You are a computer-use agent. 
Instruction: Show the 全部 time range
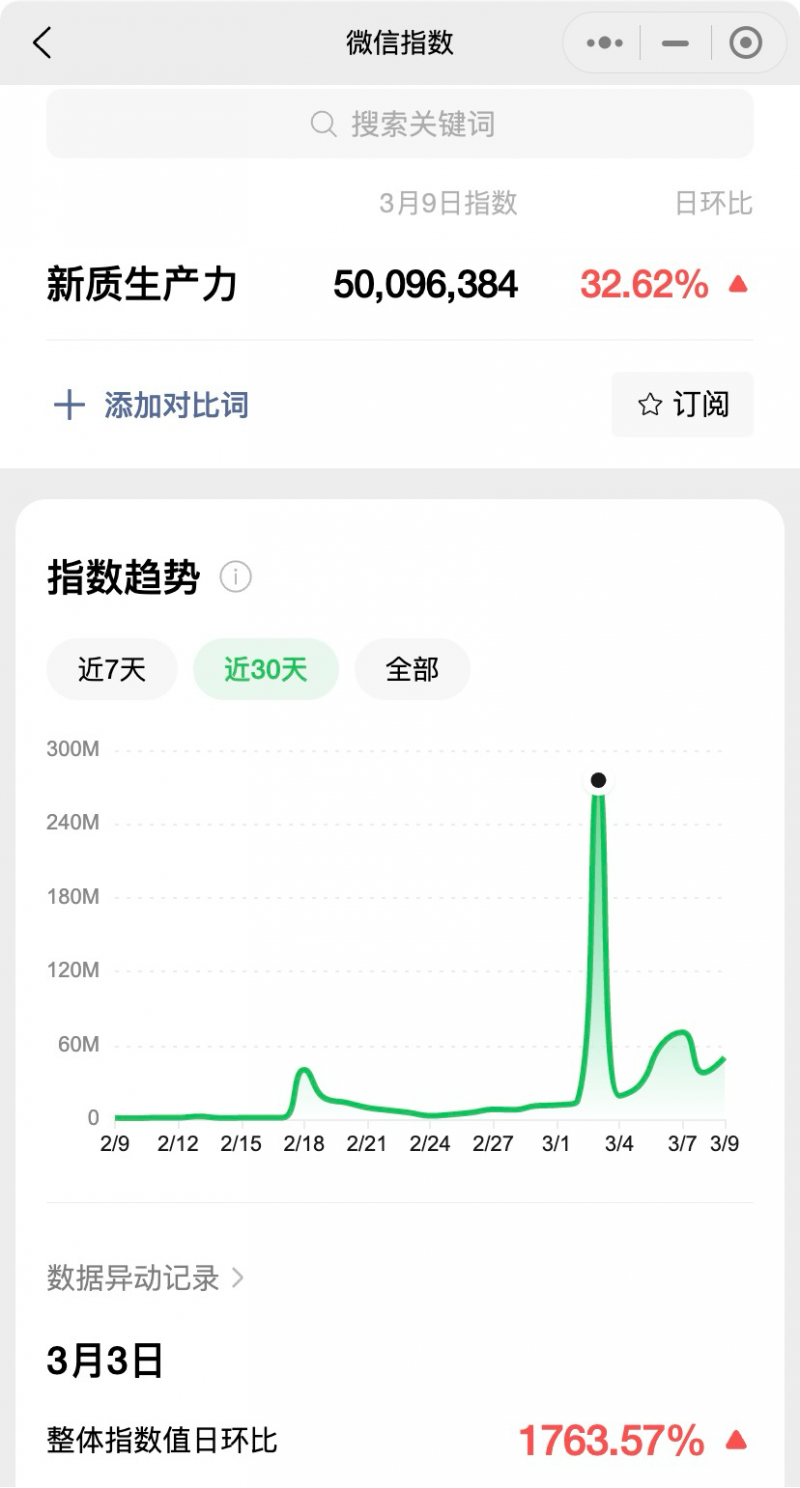point(412,669)
